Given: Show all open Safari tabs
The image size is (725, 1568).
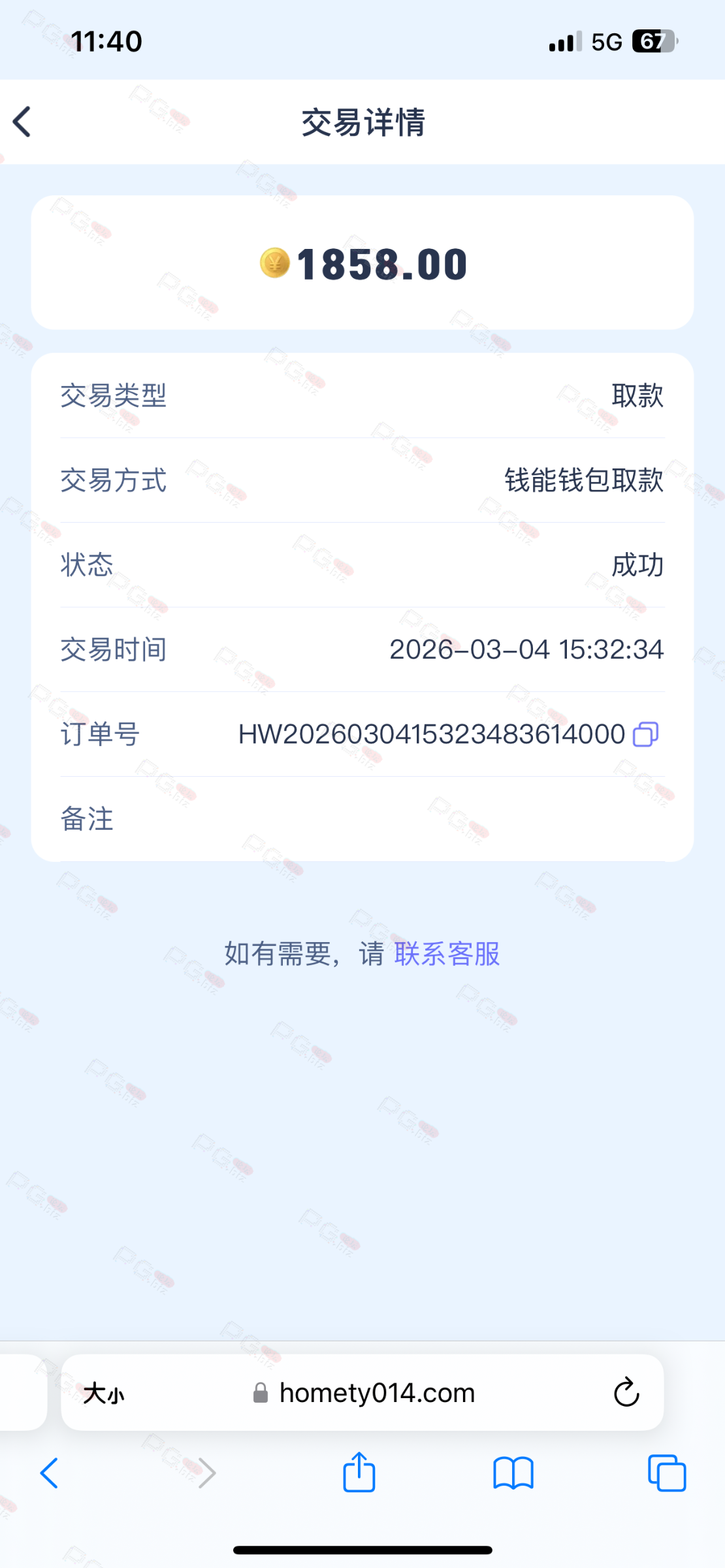Looking at the screenshot, I should pos(666,1473).
